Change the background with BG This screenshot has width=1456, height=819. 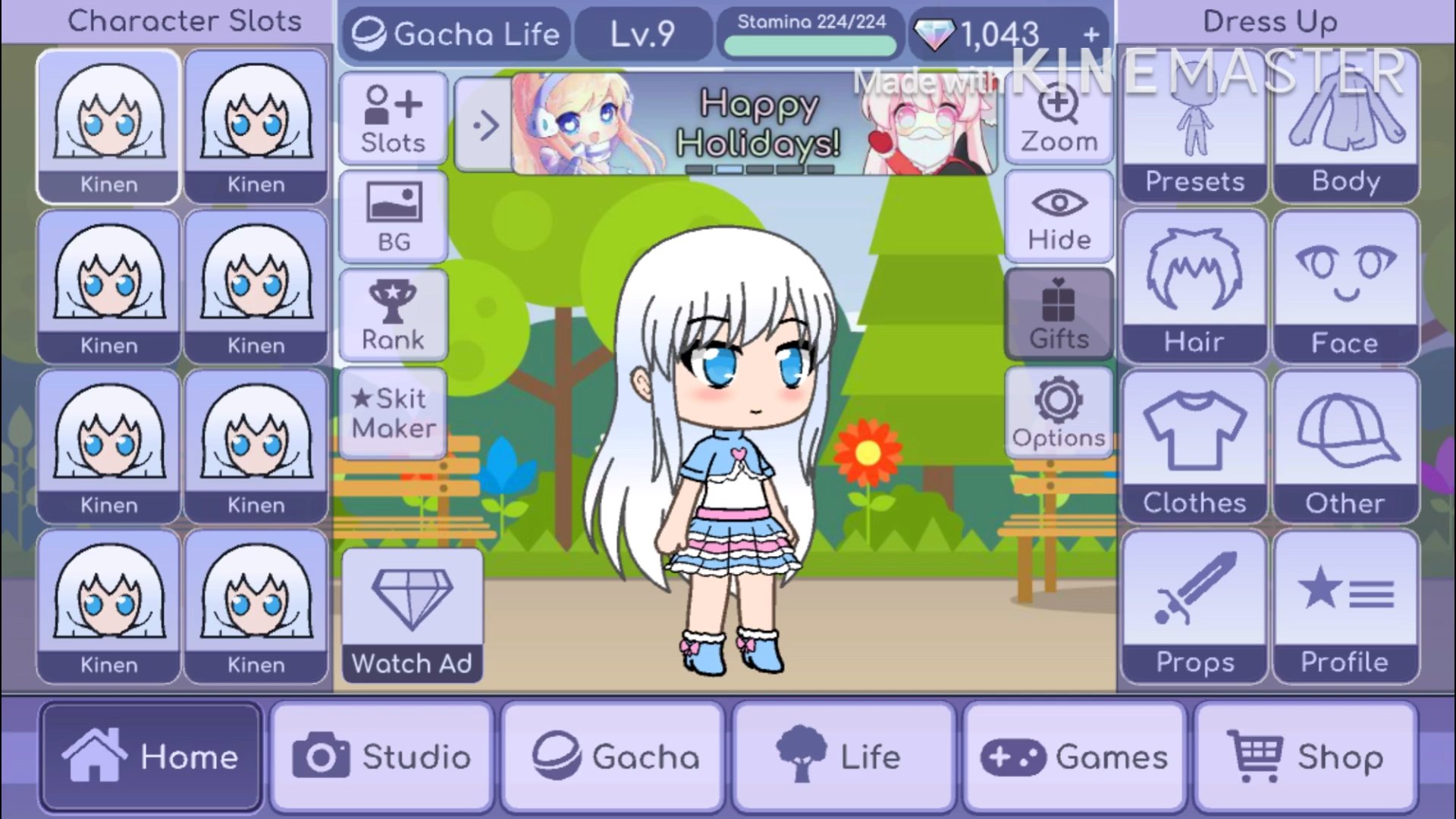(393, 216)
